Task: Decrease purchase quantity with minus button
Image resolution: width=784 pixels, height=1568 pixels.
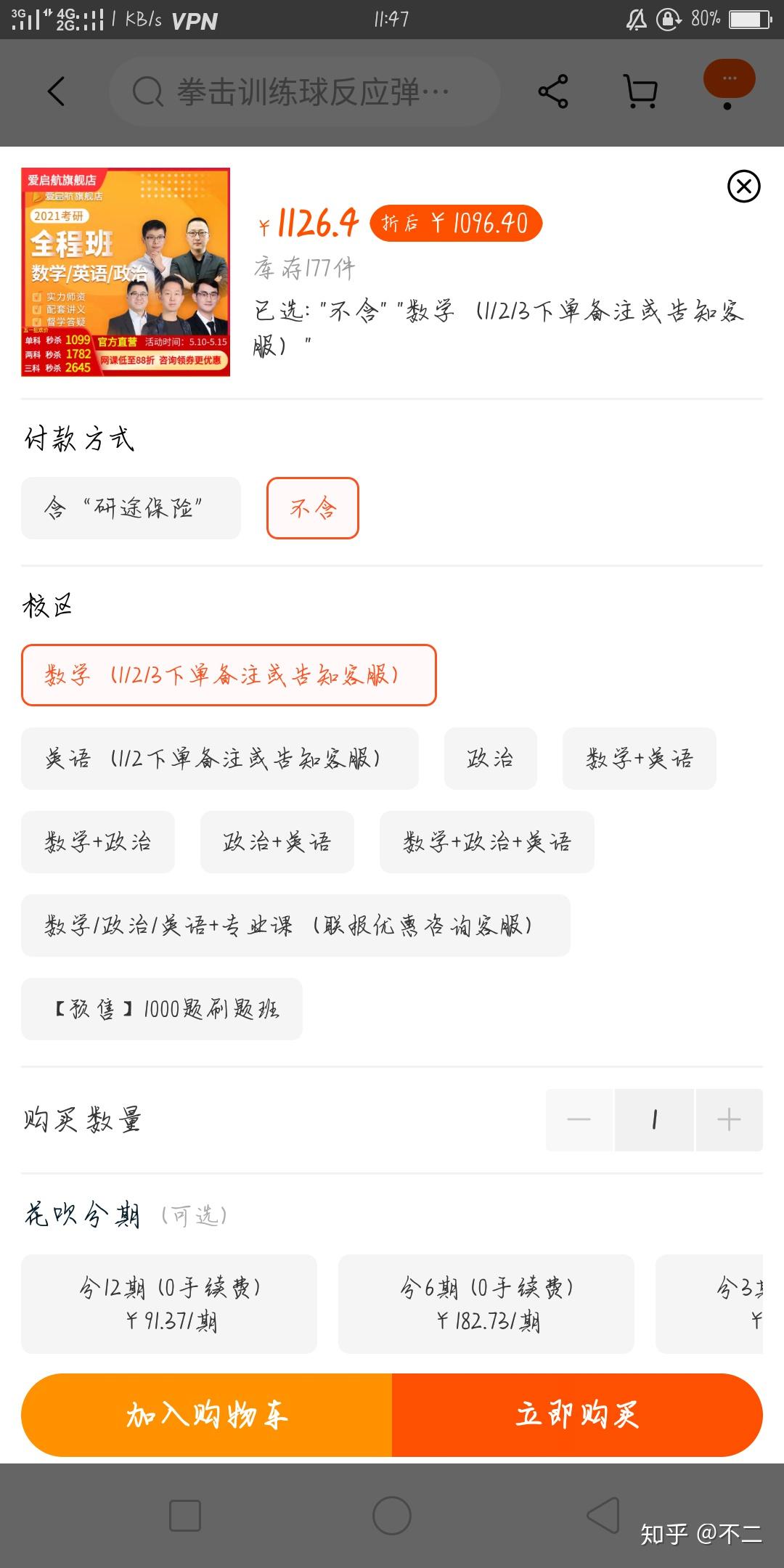Action: pyautogui.click(x=579, y=1119)
